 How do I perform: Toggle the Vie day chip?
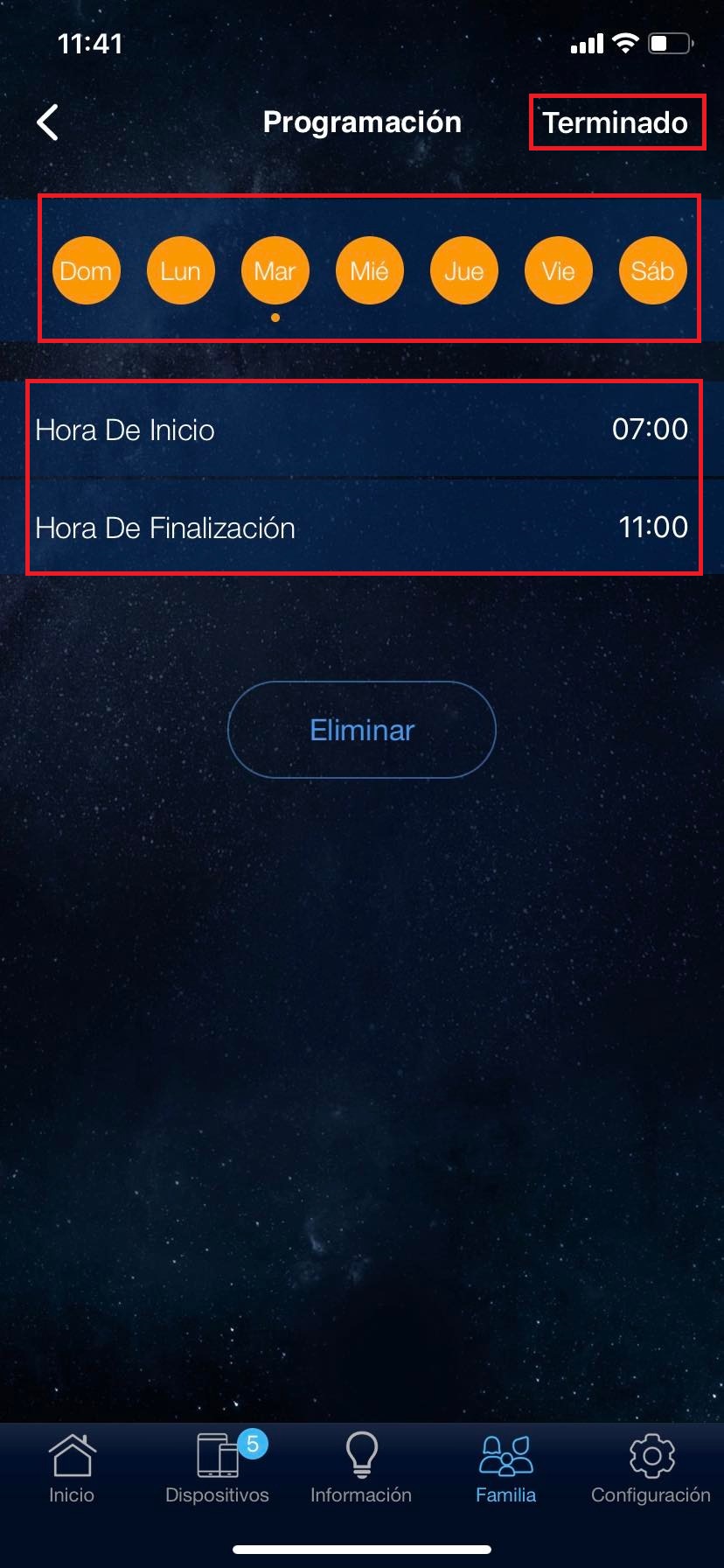point(558,271)
